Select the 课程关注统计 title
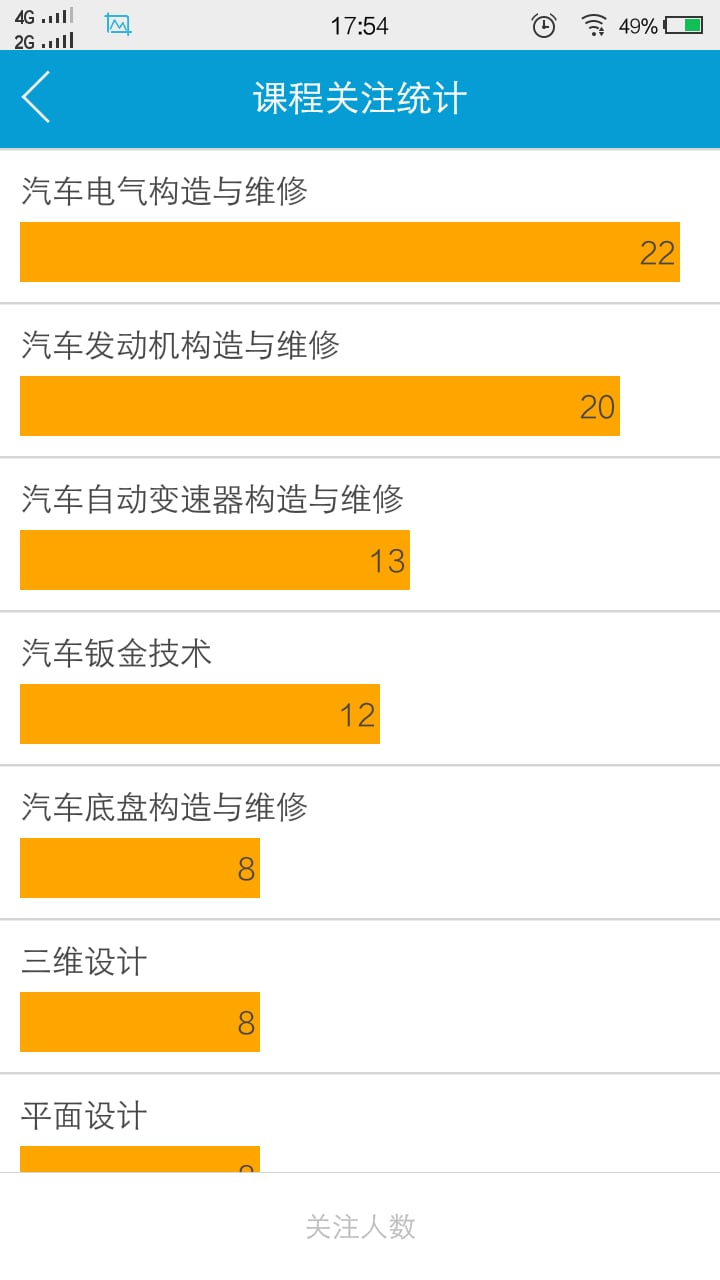 (x=360, y=98)
